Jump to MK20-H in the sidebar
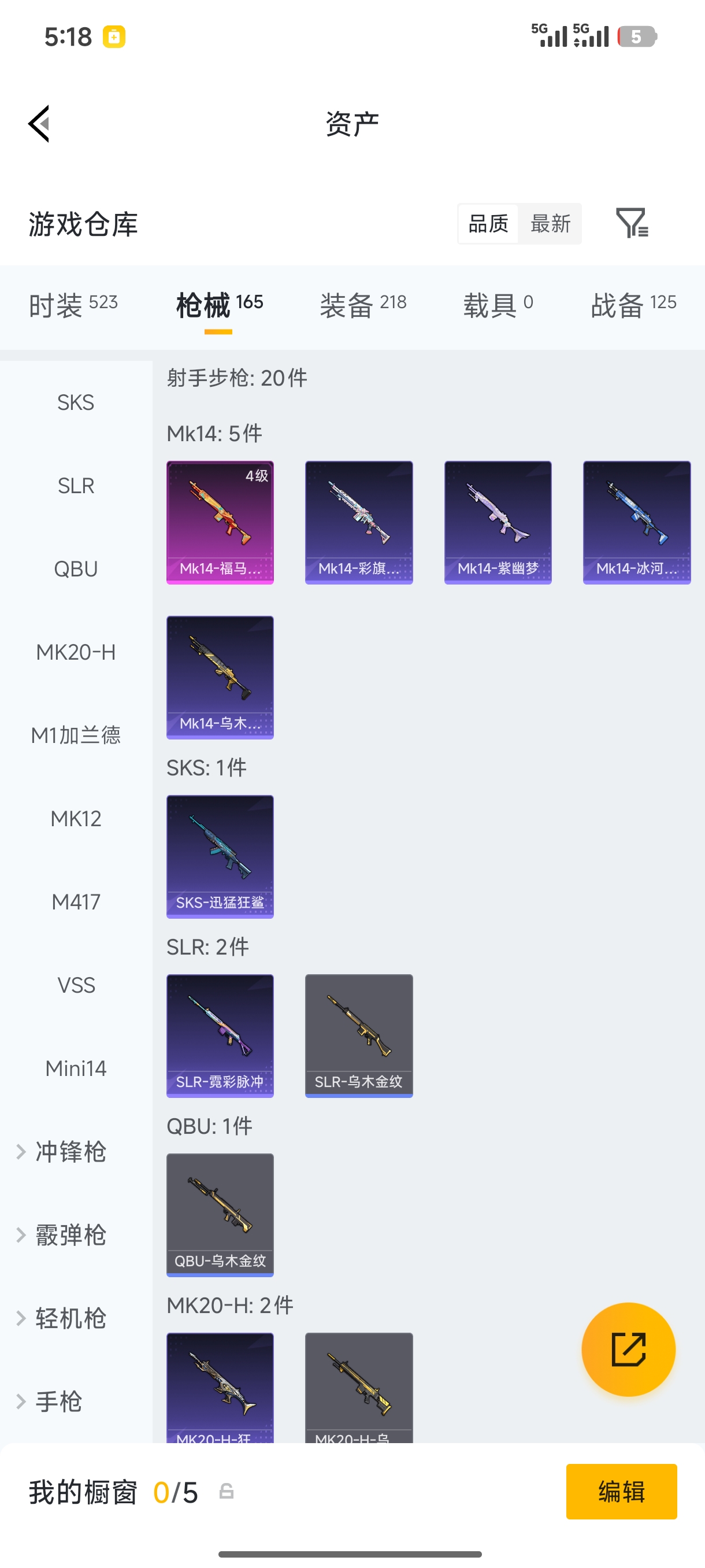Screen dimensions: 705x1568 coord(76,652)
